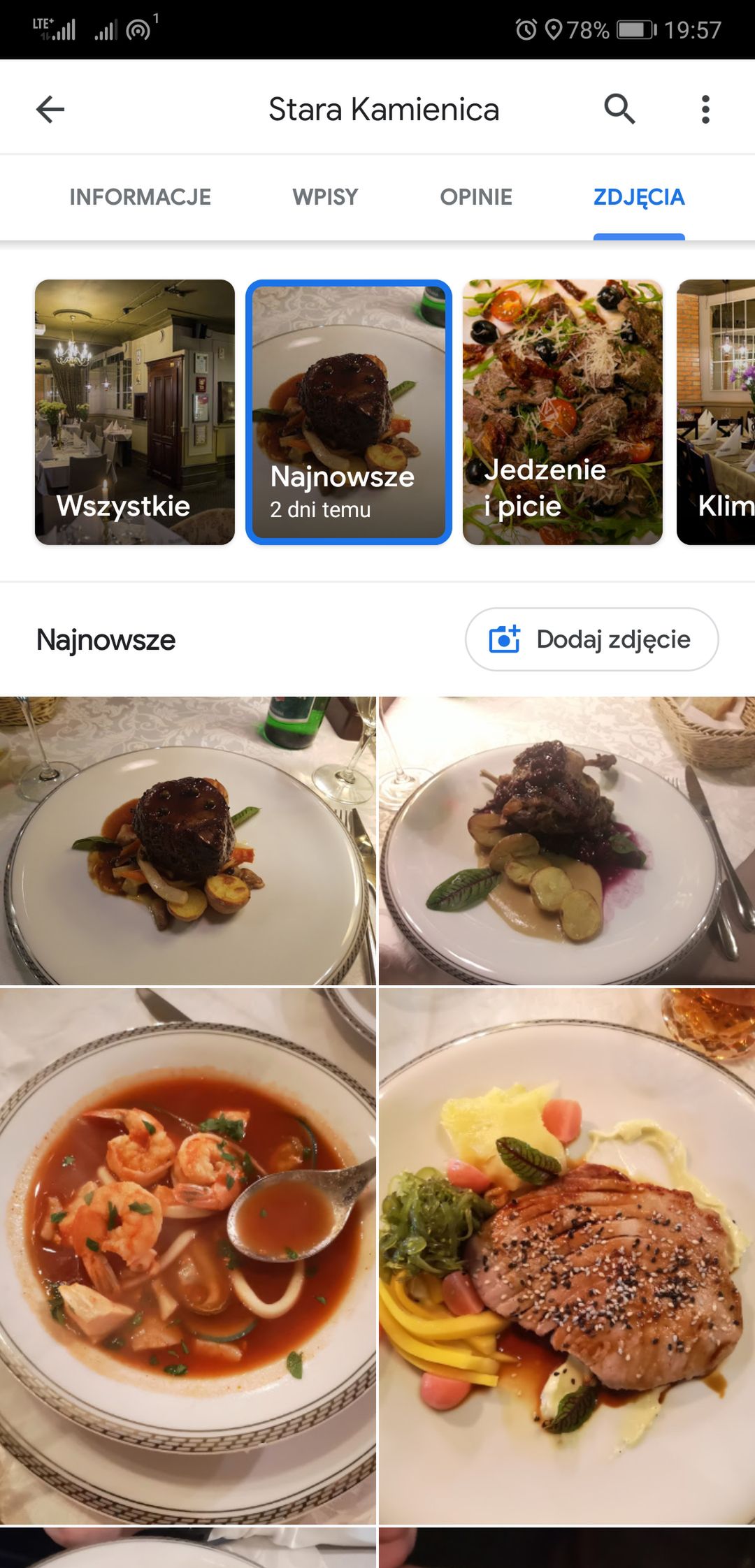The height and width of the screenshot is (1568, 755).
Task: Open the three-dot overflow menu
Action: (x=705, y=110)
